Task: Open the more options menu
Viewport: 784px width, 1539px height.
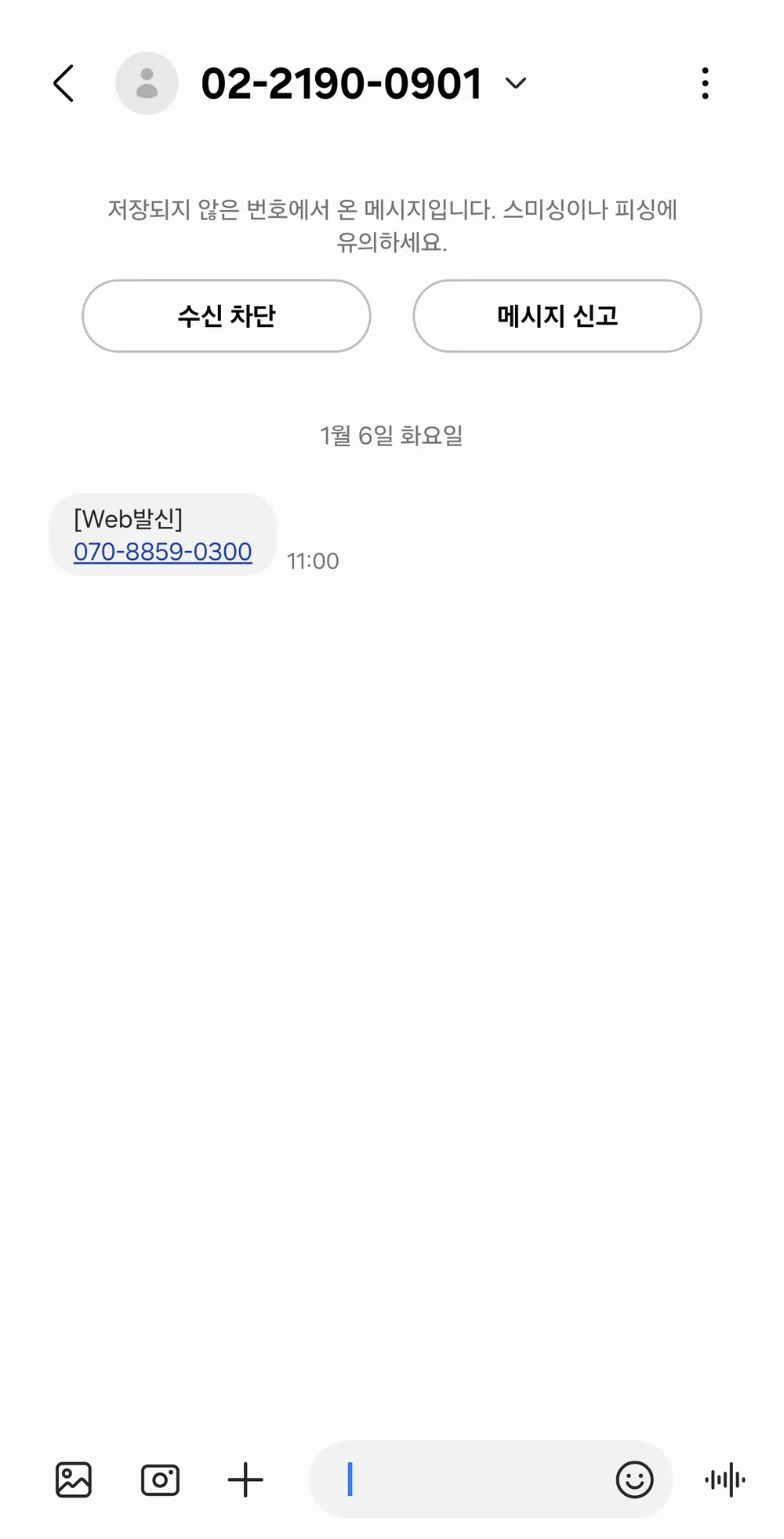Action: pos(704,82)
